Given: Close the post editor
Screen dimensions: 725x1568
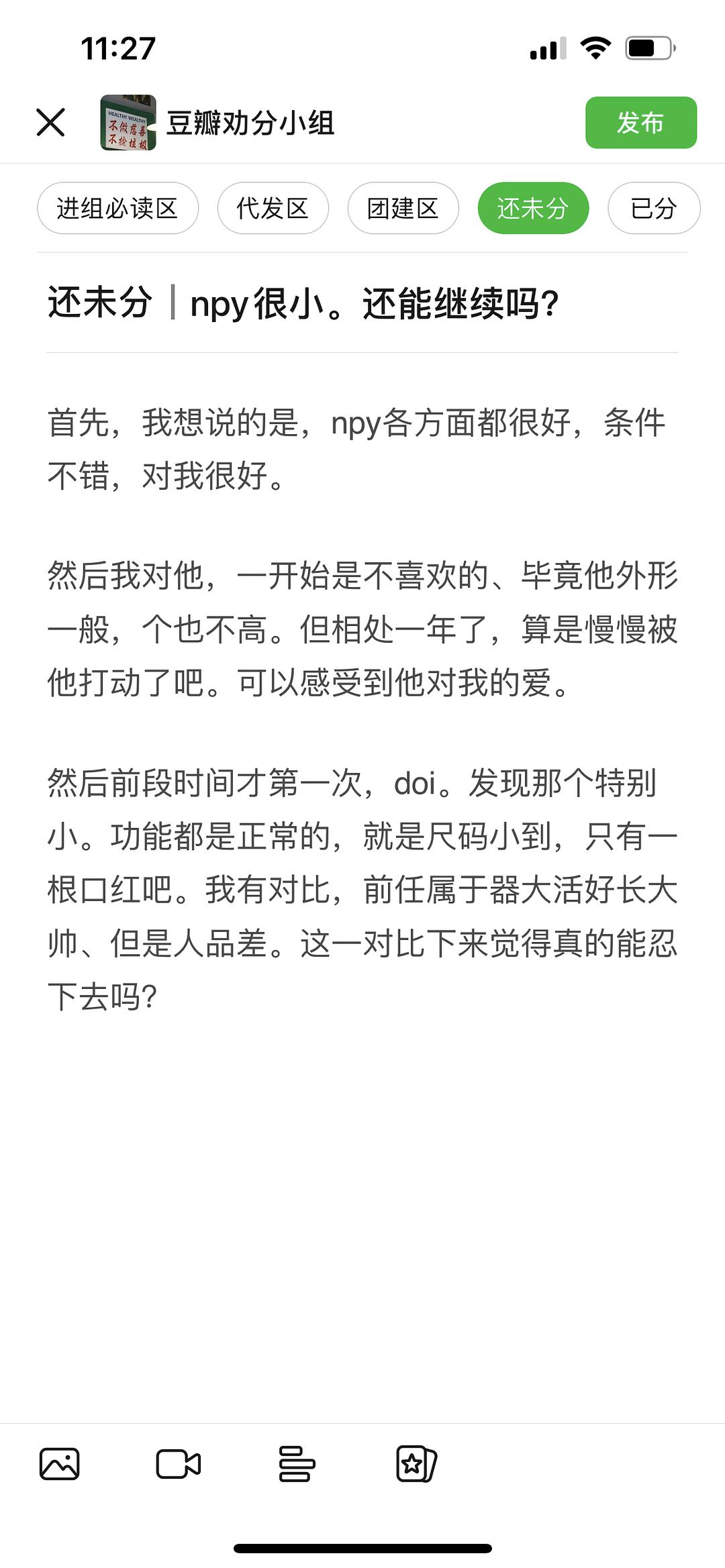Looking at the screenshot, I should (x=50, y=122).
